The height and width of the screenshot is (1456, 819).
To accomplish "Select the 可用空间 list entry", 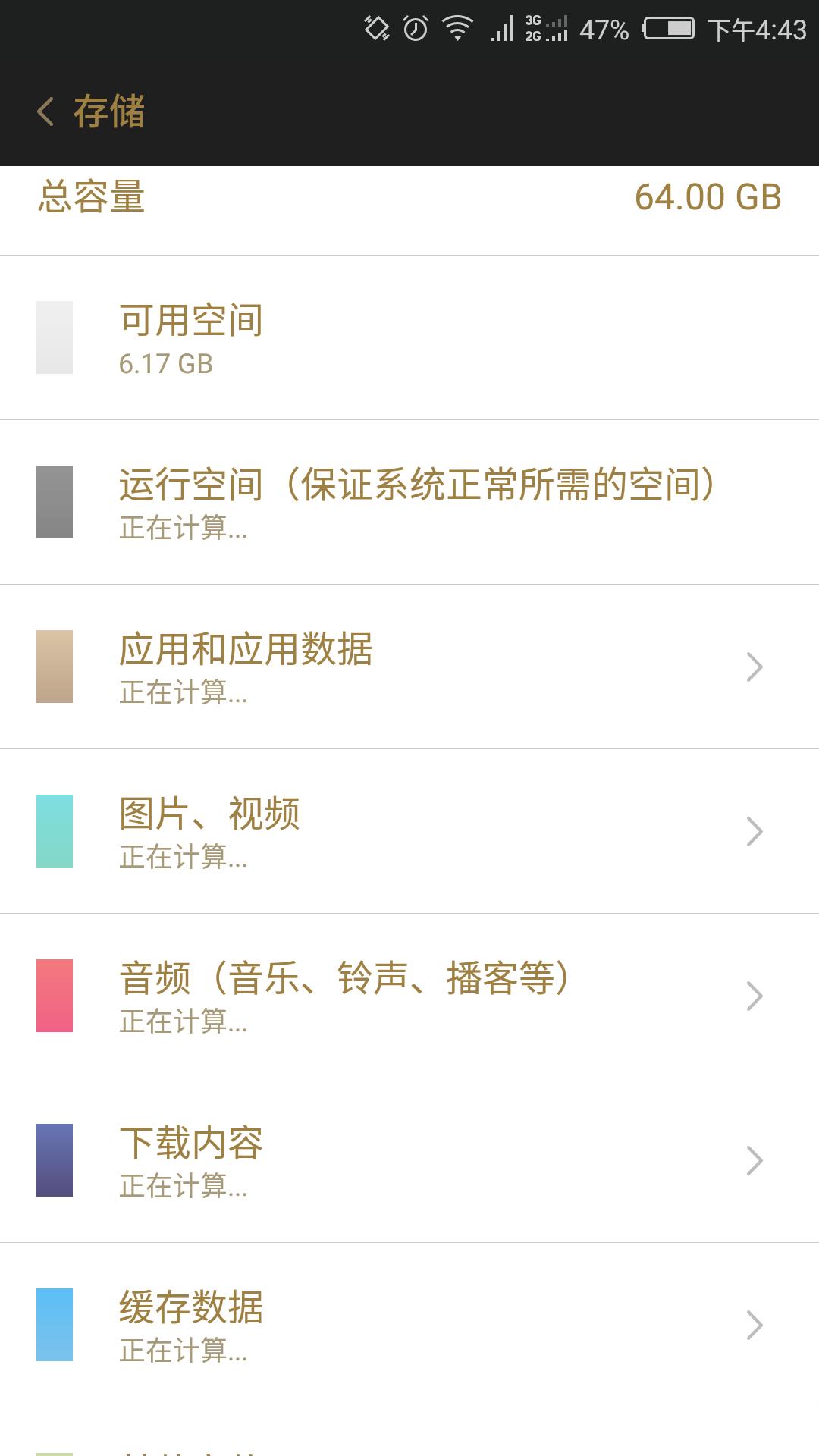I will pyautogui.click(x=409, y=337).
